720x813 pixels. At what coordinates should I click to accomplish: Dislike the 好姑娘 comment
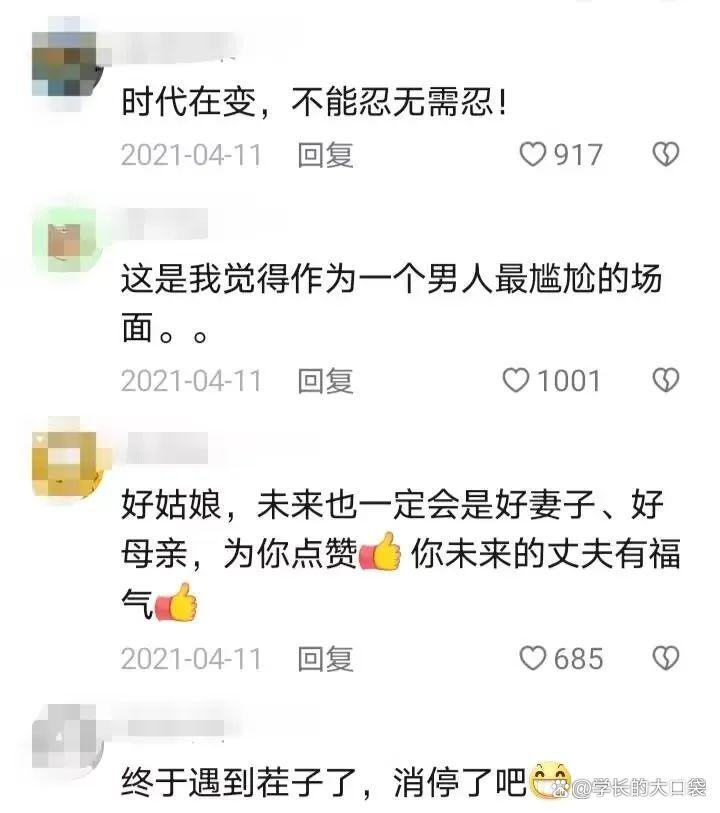(x=665, y=658)
